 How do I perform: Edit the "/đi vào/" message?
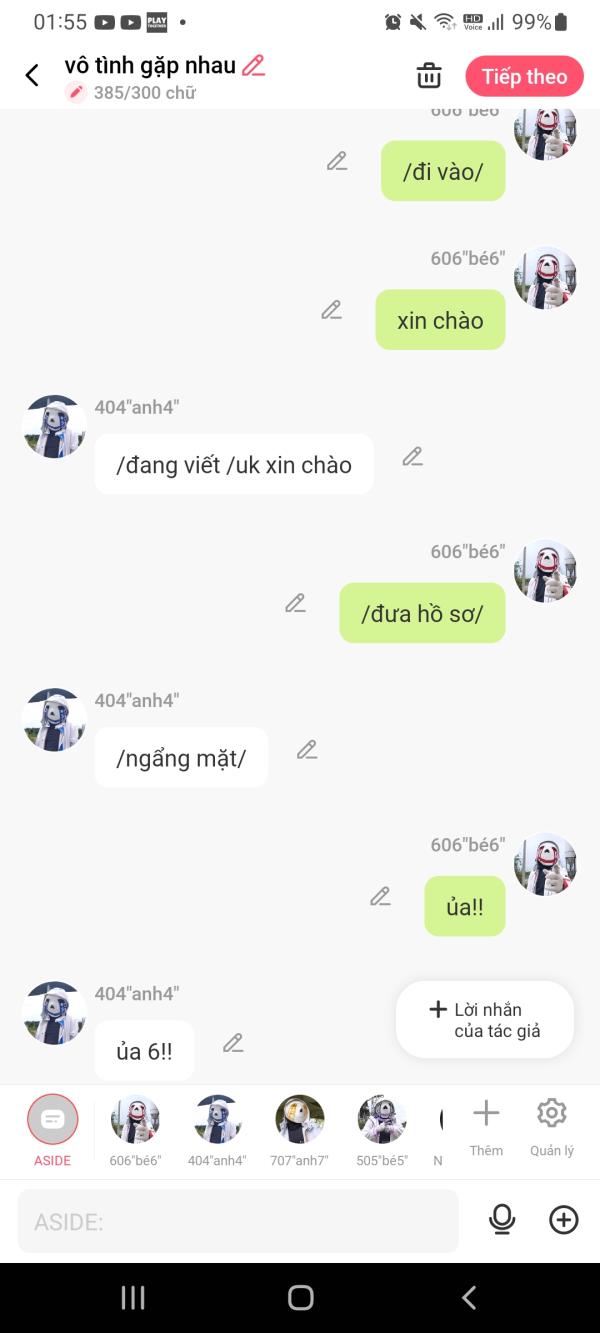(x=337, y=161)
